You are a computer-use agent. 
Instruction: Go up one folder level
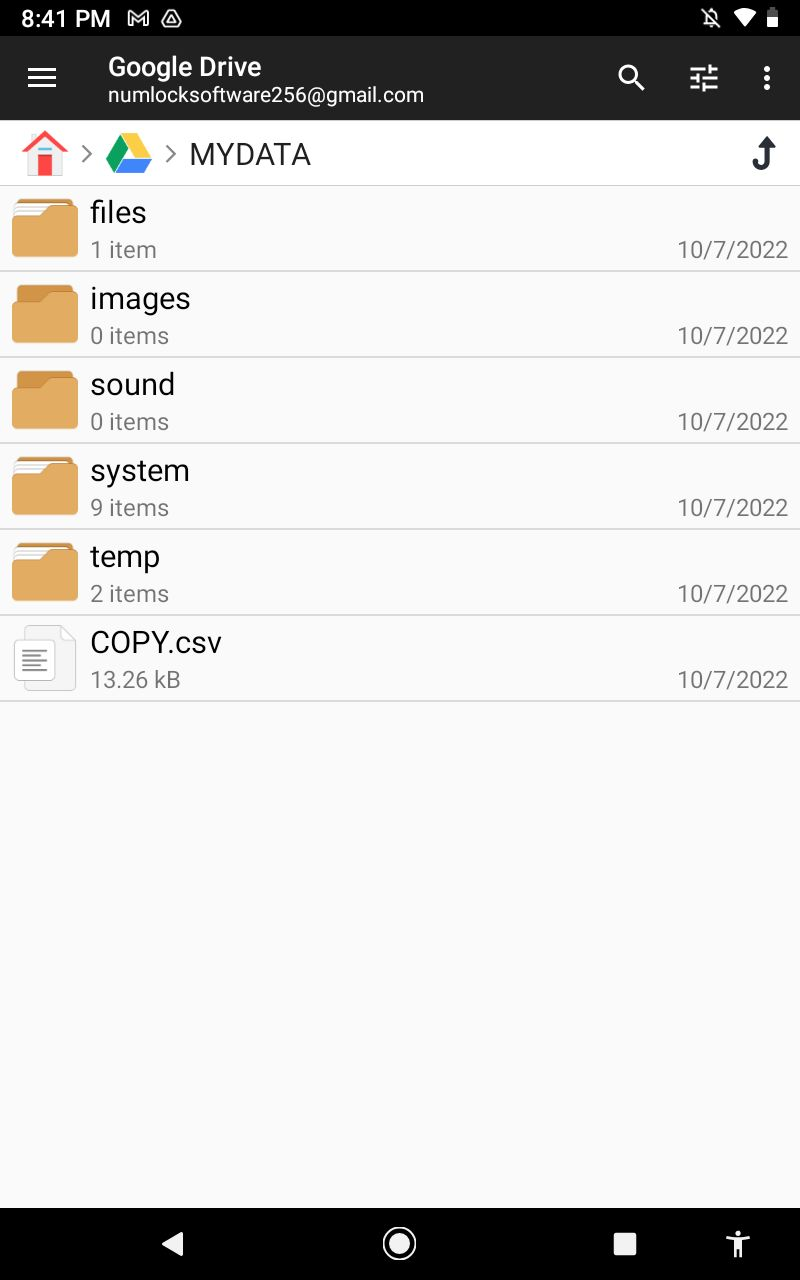click(764, 154)
